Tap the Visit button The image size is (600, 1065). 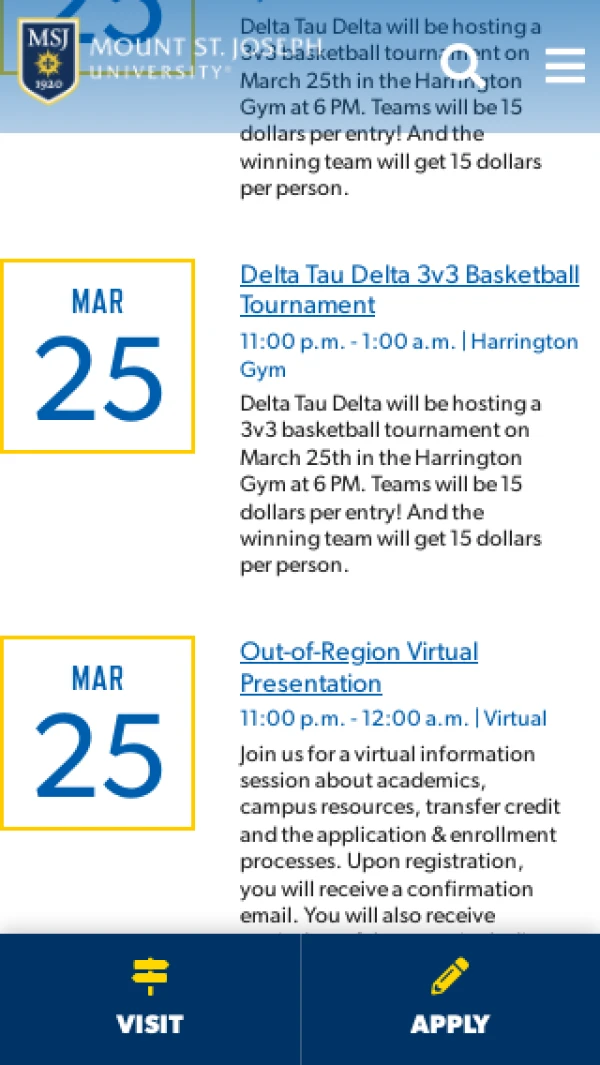[150, 999]
